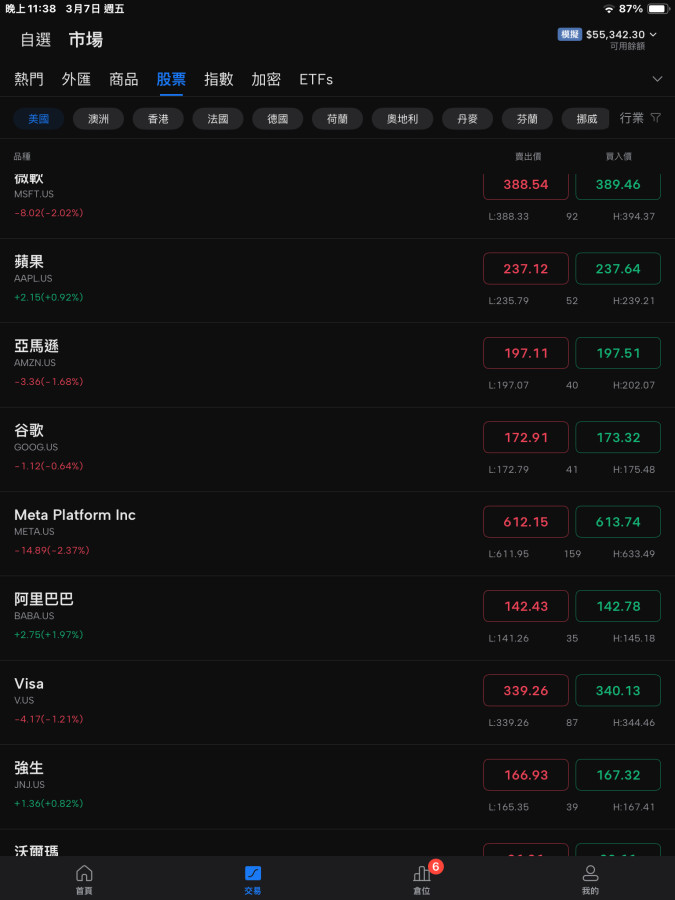The image size is (675, 900).
Task: Go to the 首頁 home tab
Action: 84,879
